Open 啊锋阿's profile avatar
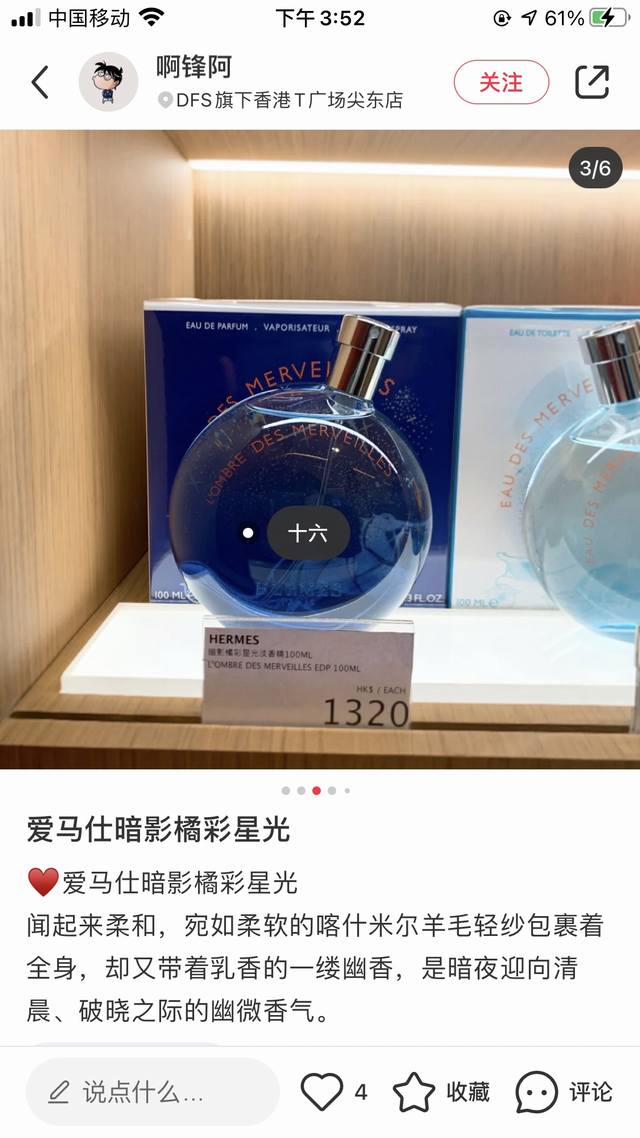Image resolution: width=640 pixels, height=1138 pixels. tap(108, 82)
